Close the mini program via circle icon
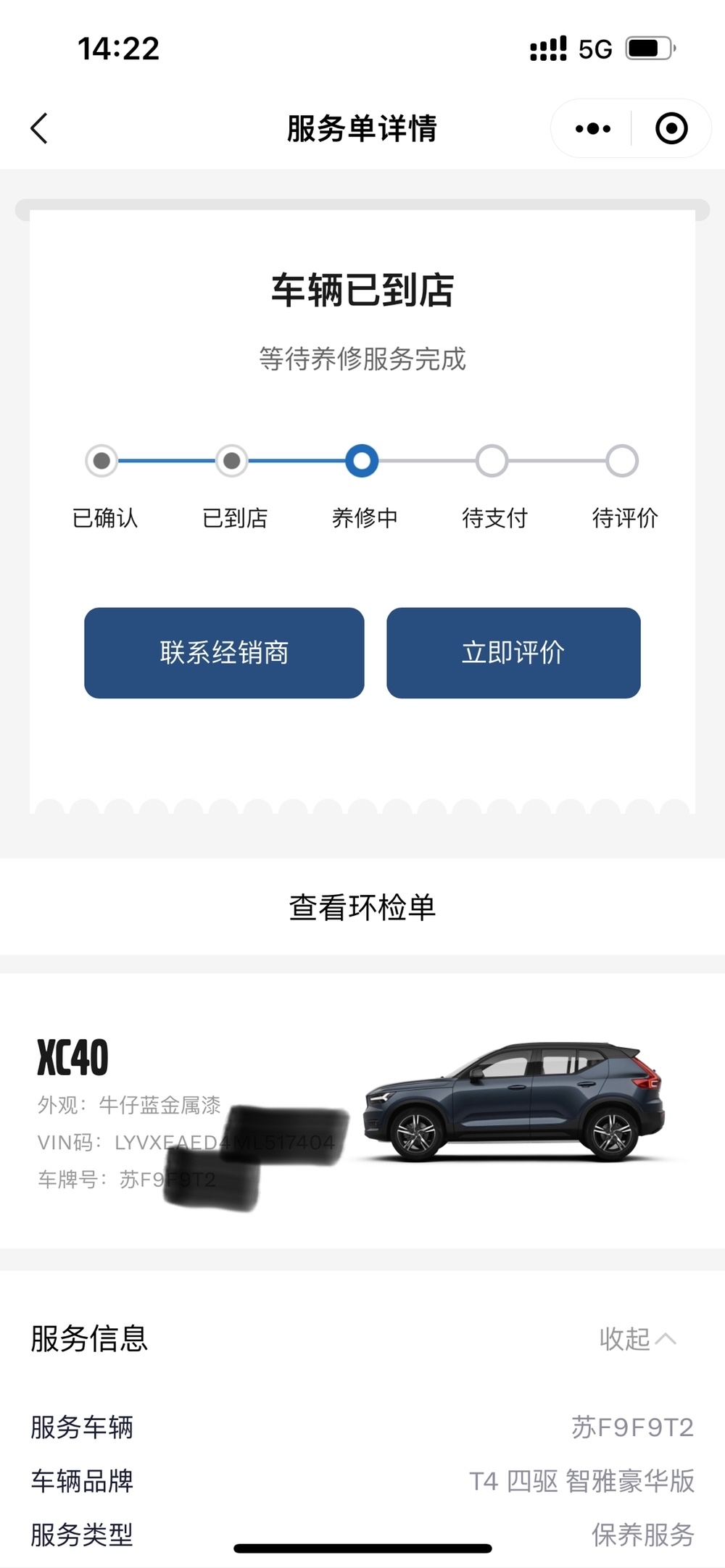Screen dimensions: 725x1568 (671, 129)
